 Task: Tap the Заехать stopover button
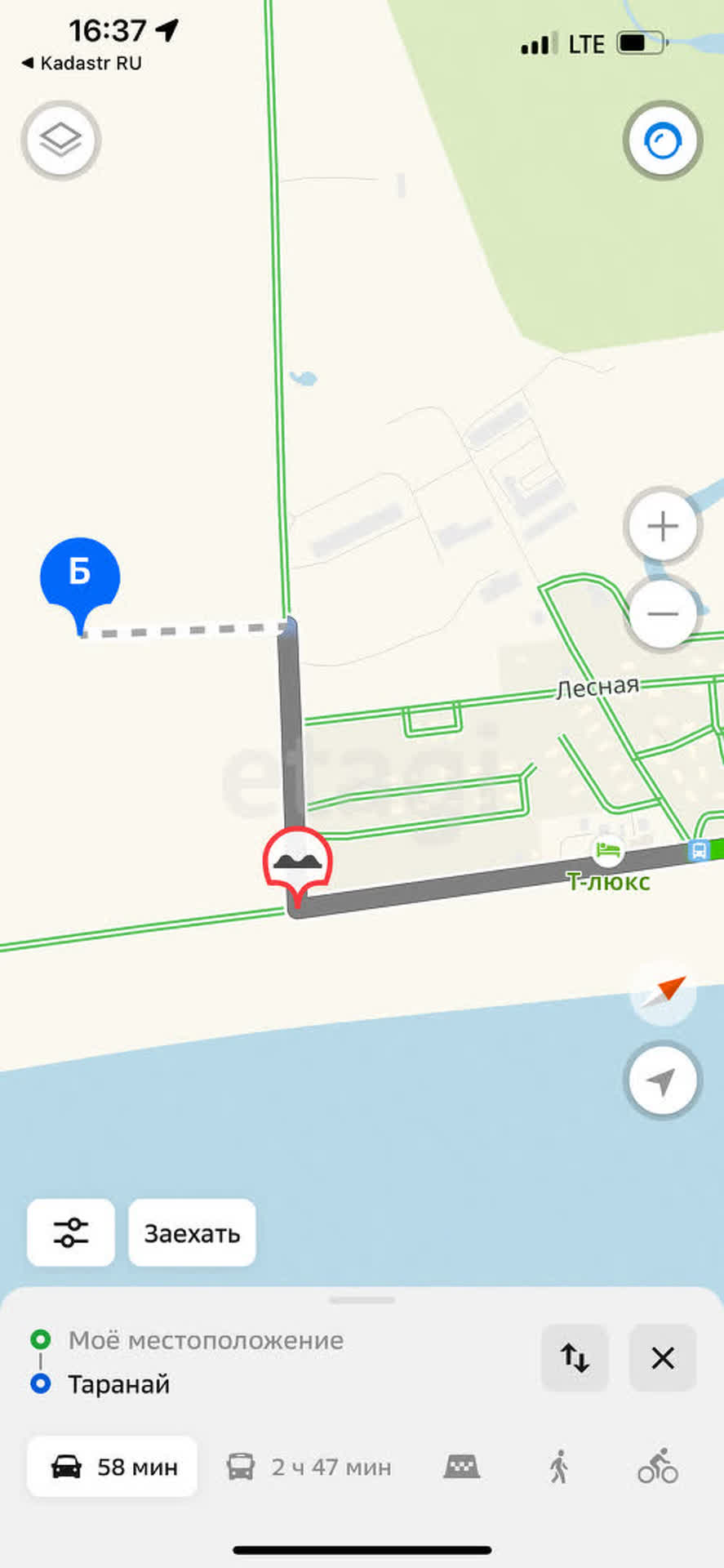[192, 1232]
